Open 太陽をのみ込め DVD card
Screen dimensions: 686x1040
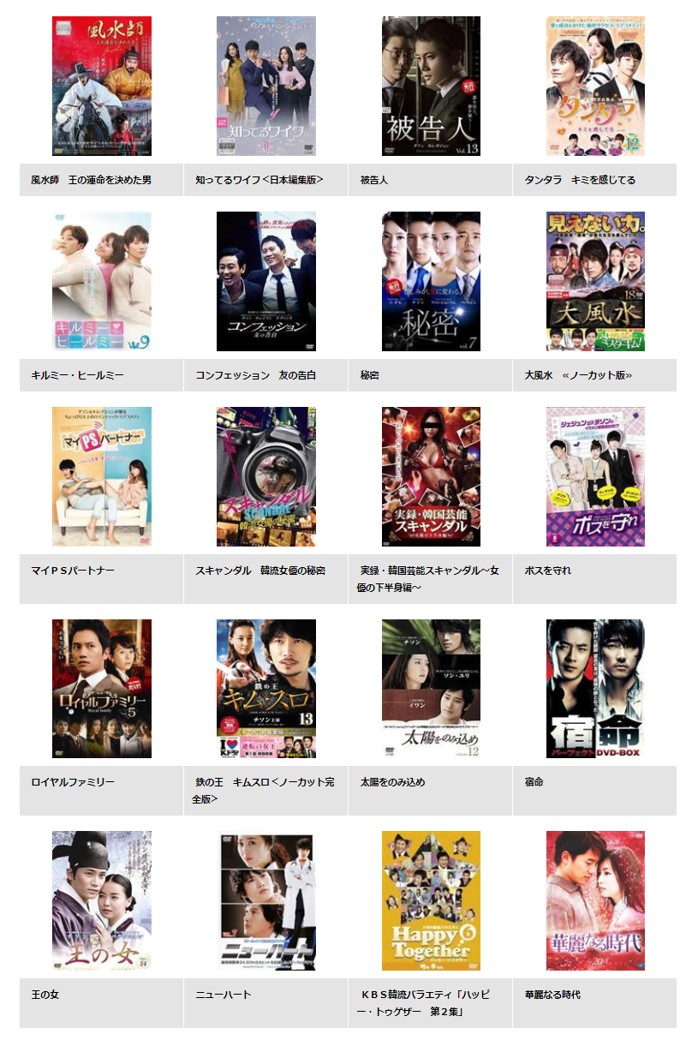(431, 688)
